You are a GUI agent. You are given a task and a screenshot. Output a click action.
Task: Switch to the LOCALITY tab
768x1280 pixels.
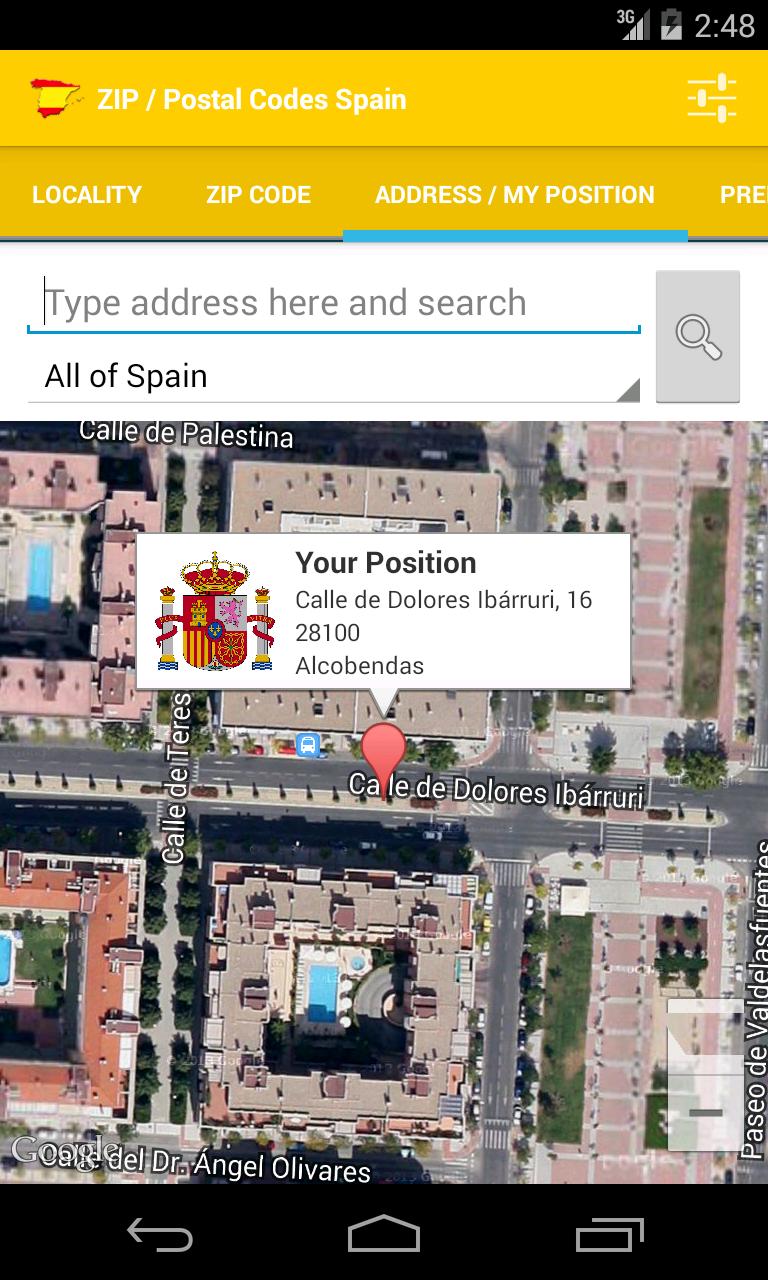86,195
